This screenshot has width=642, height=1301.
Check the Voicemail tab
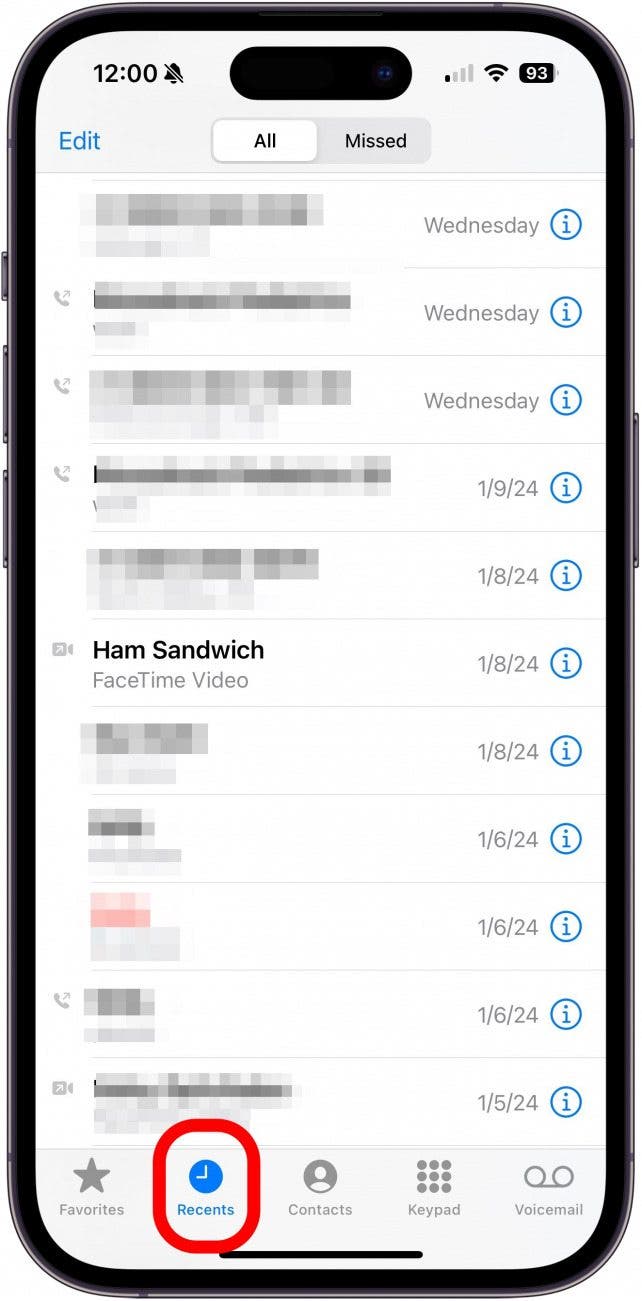(x=549, y=1187)
